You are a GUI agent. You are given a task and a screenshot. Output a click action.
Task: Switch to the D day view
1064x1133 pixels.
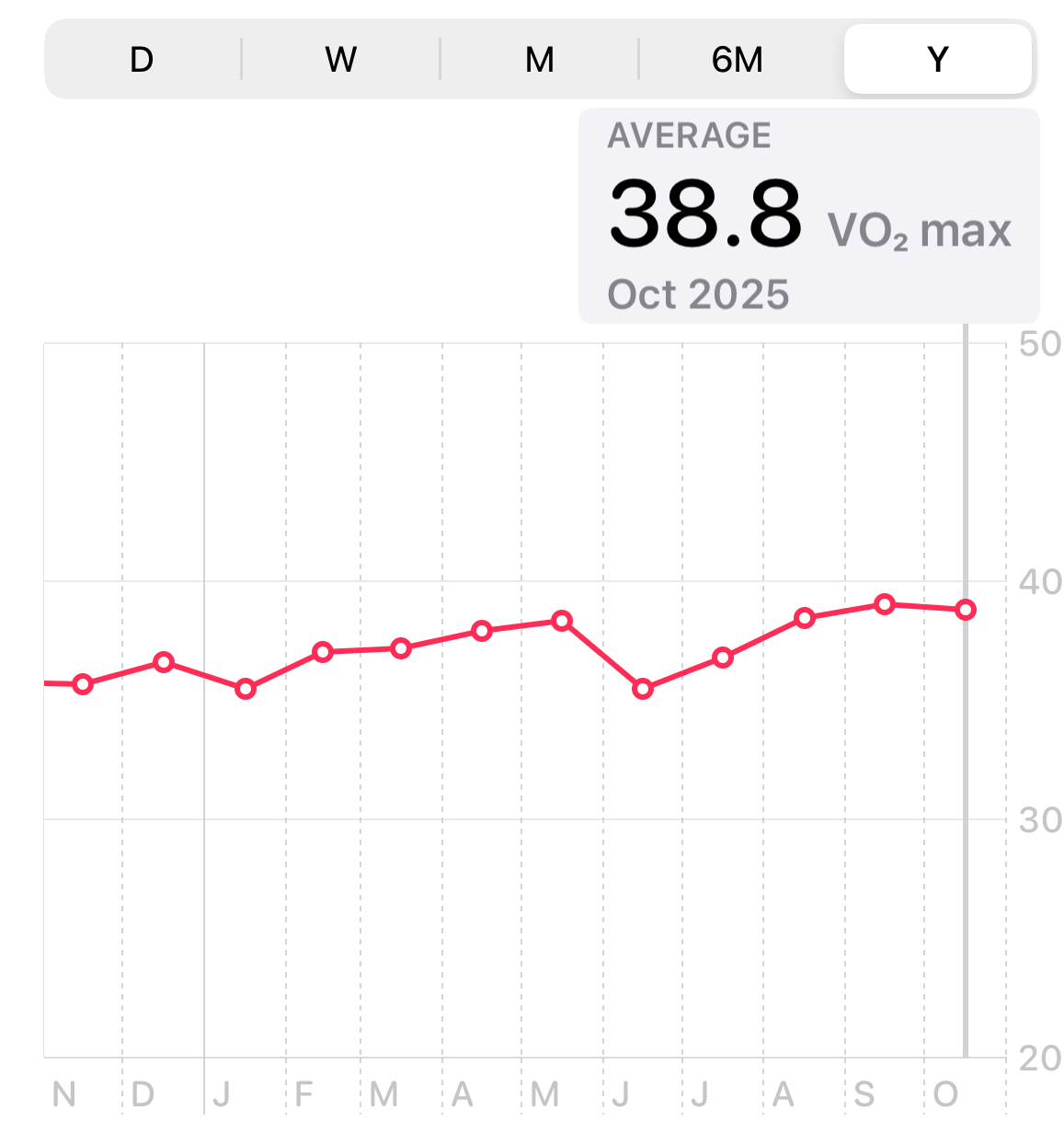[142, 60]
